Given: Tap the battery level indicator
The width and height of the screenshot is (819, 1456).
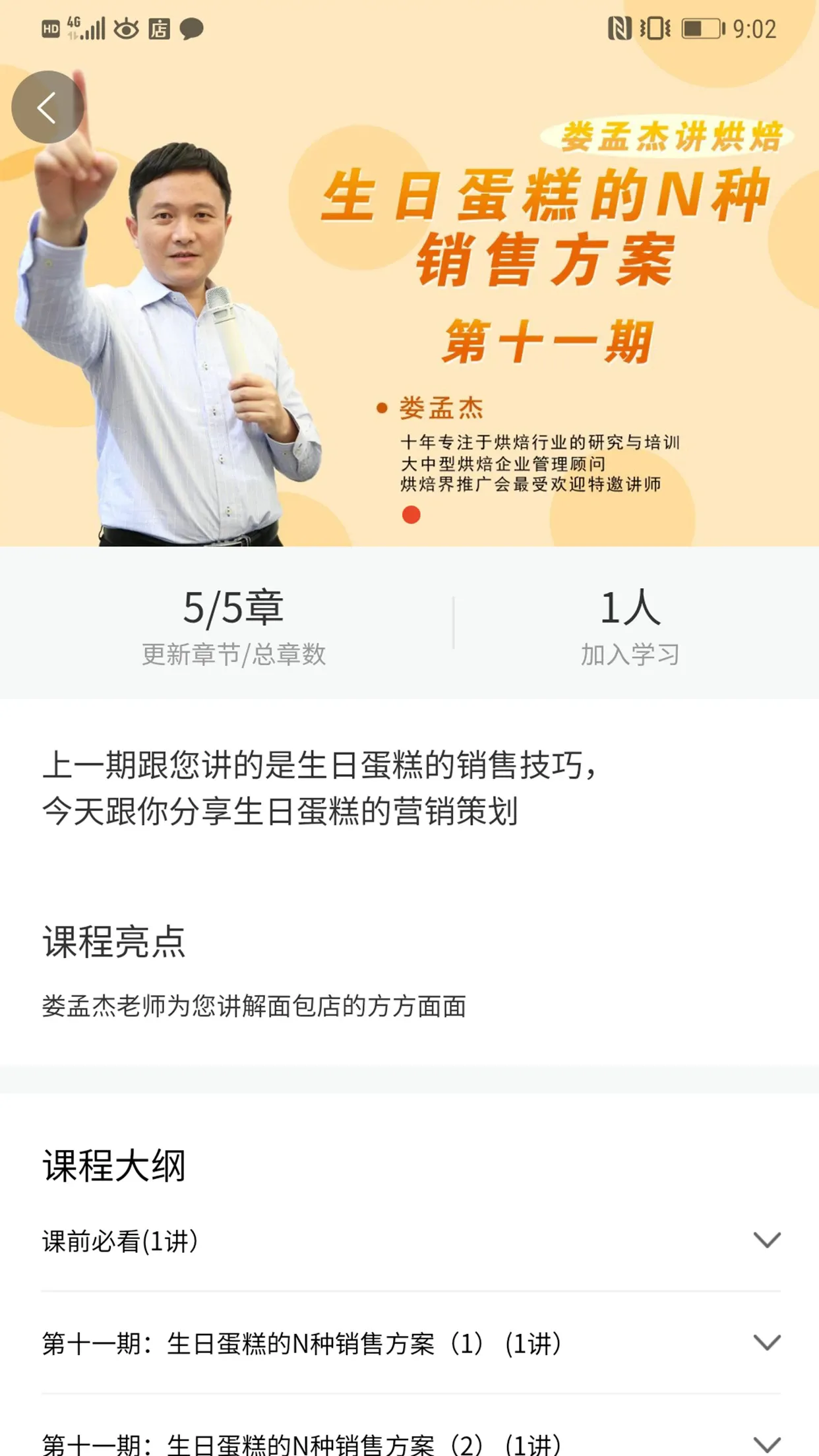Looking at the screenshot, I should [701, 28].
